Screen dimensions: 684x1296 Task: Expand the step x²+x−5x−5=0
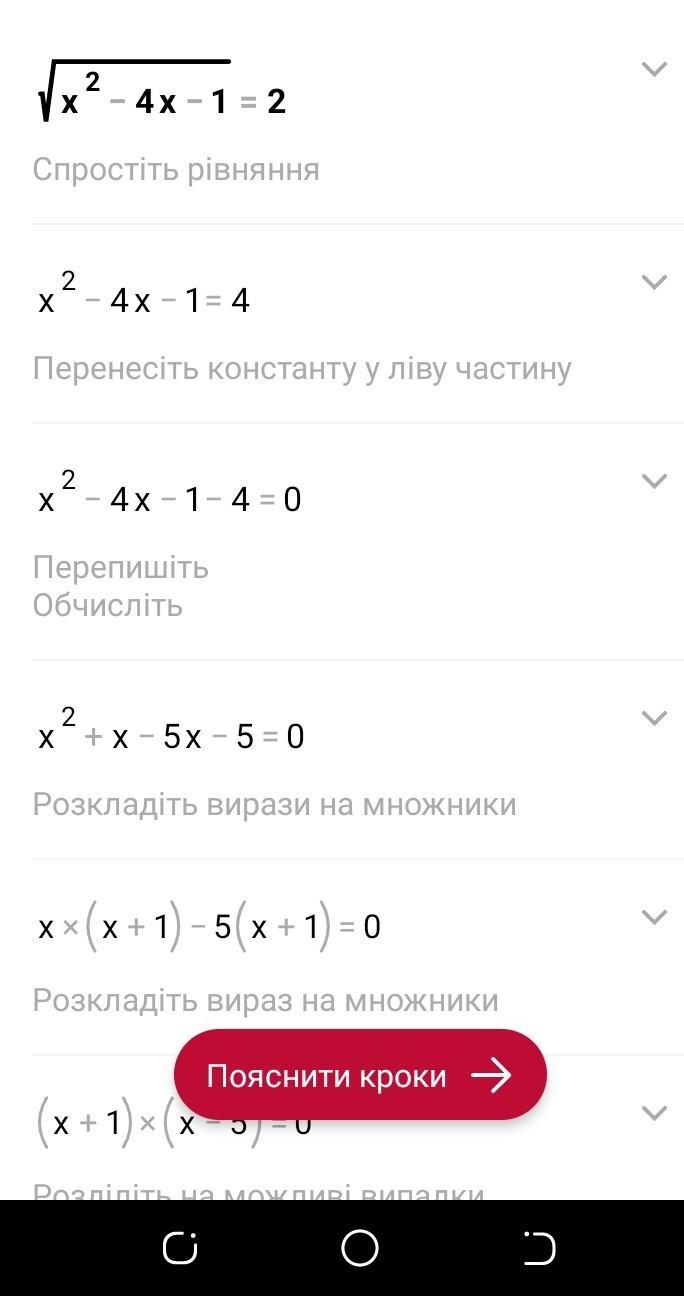pos(654,718)
